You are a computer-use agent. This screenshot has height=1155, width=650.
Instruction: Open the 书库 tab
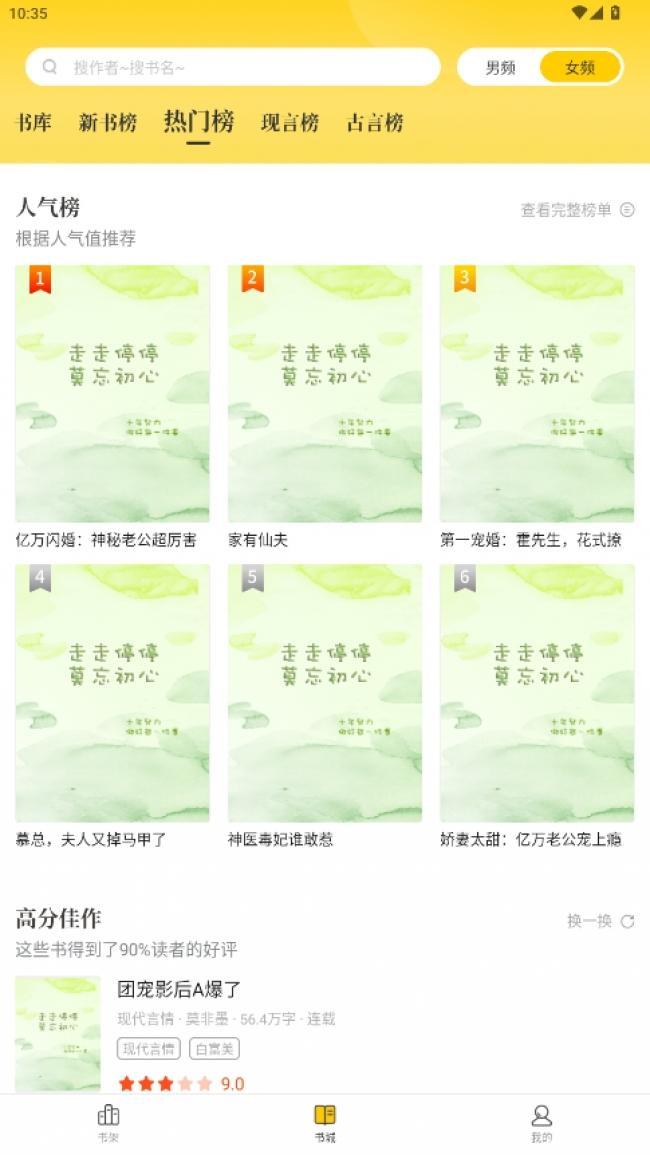coord(34,123)
